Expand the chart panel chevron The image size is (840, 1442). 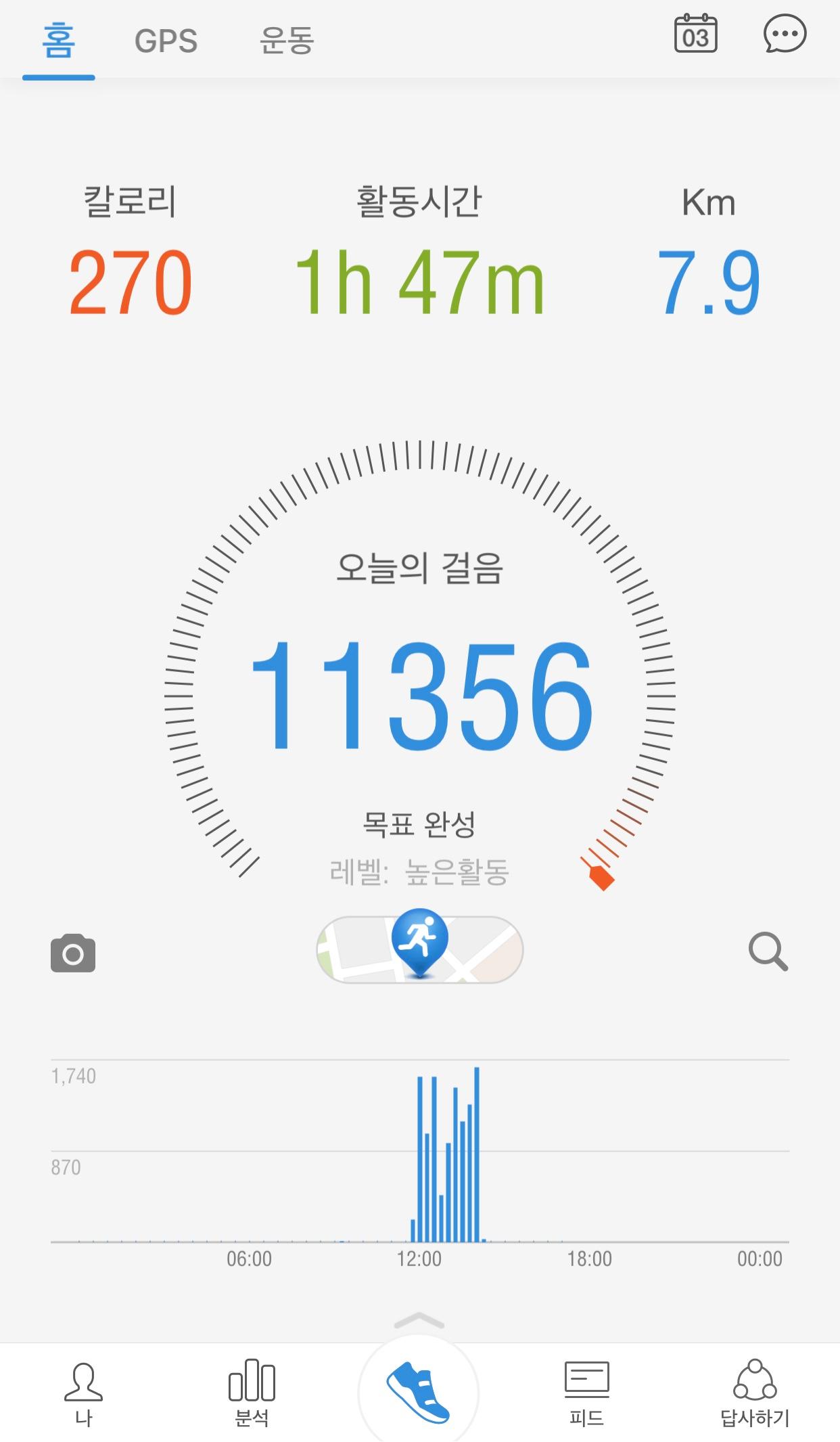[x=419, y=1320]
